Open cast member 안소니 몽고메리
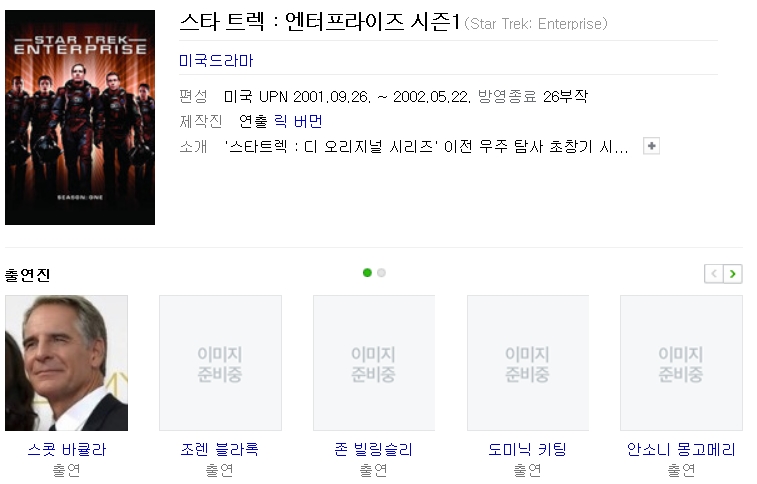The width and height of the screenshot is (757, 484). (681, 450)
